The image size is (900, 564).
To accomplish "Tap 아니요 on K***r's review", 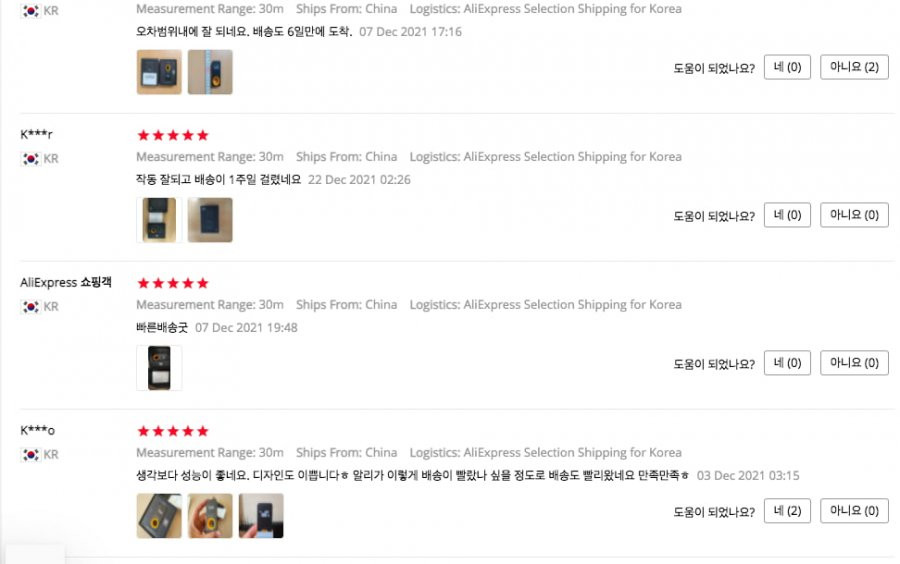I will coord(854,215).
